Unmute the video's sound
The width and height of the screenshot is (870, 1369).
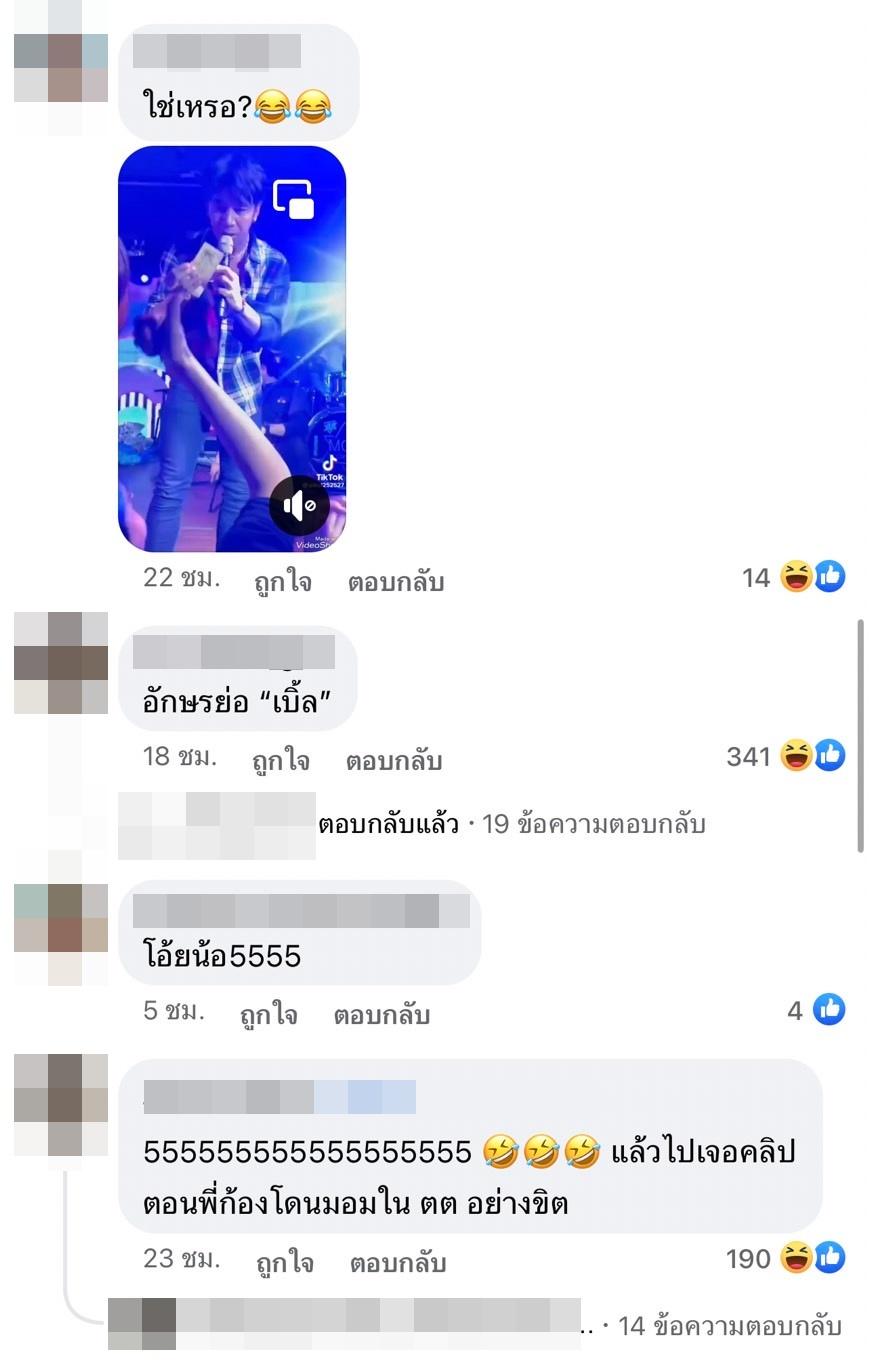(x=298, y=505)
